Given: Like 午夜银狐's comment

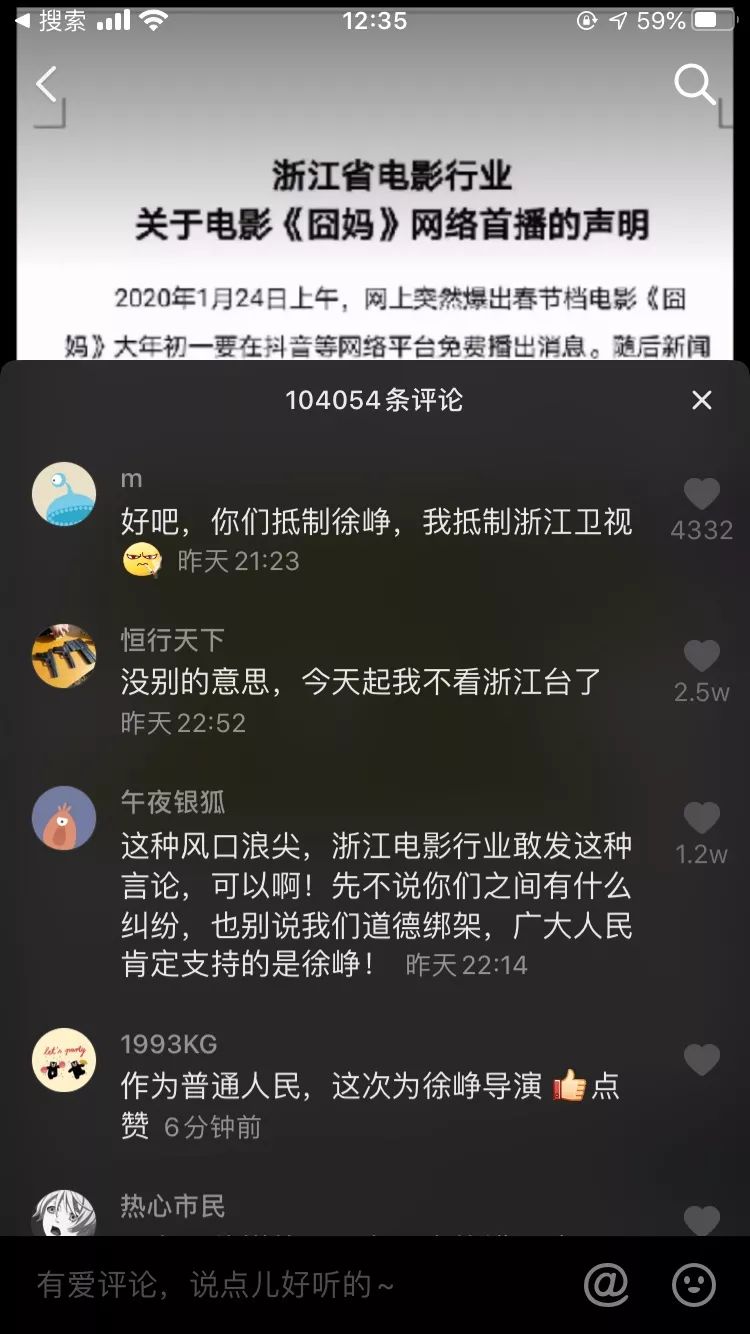Looking at the screenshot, I should (x=701, y=819).
